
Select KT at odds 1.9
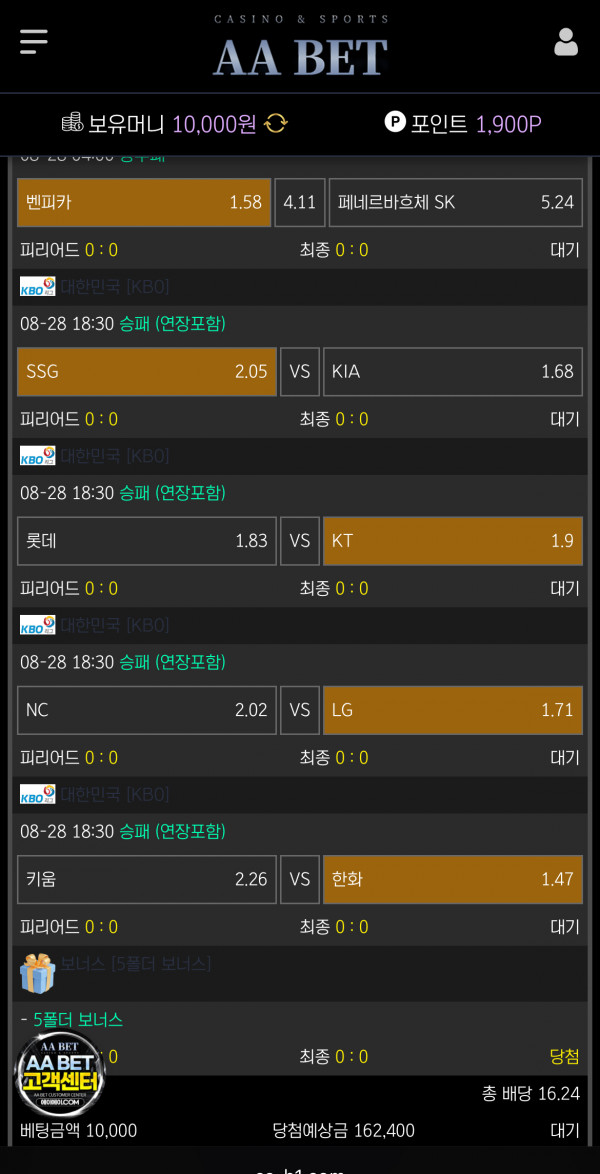pos(452,541)
